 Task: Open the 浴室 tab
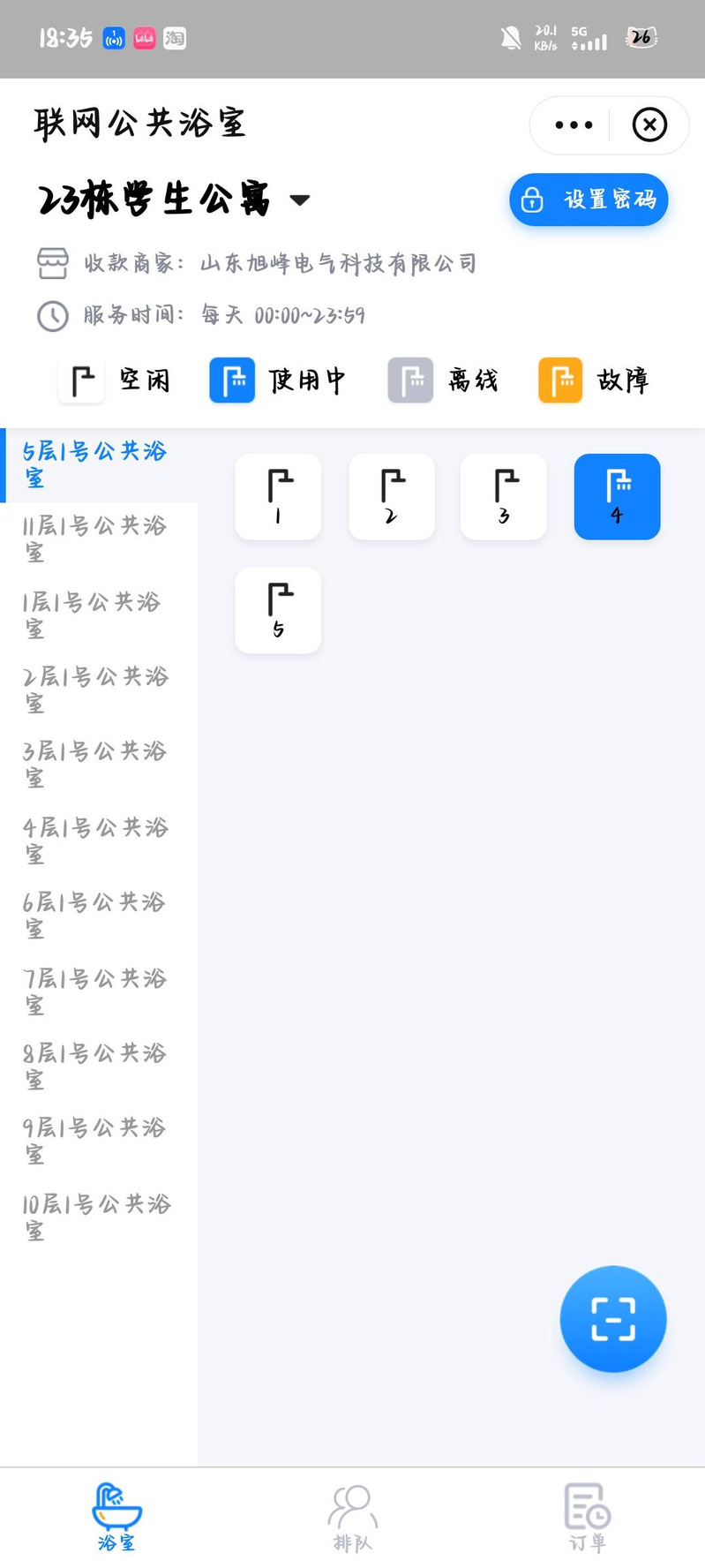[116, 1518]
